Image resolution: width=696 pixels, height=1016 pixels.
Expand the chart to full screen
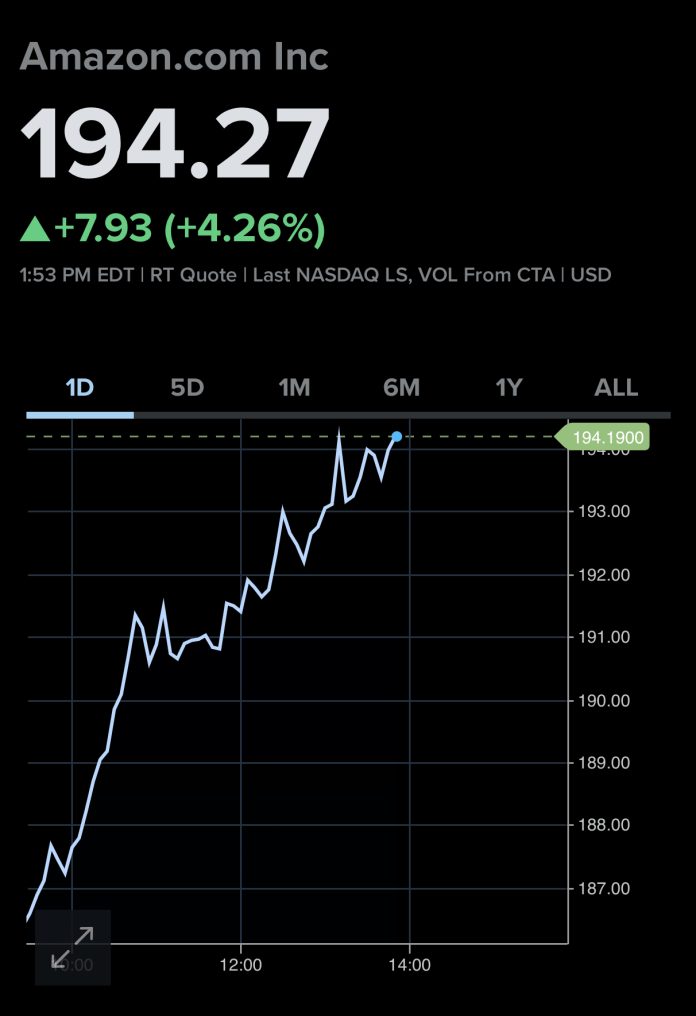[x=72, y=946]
